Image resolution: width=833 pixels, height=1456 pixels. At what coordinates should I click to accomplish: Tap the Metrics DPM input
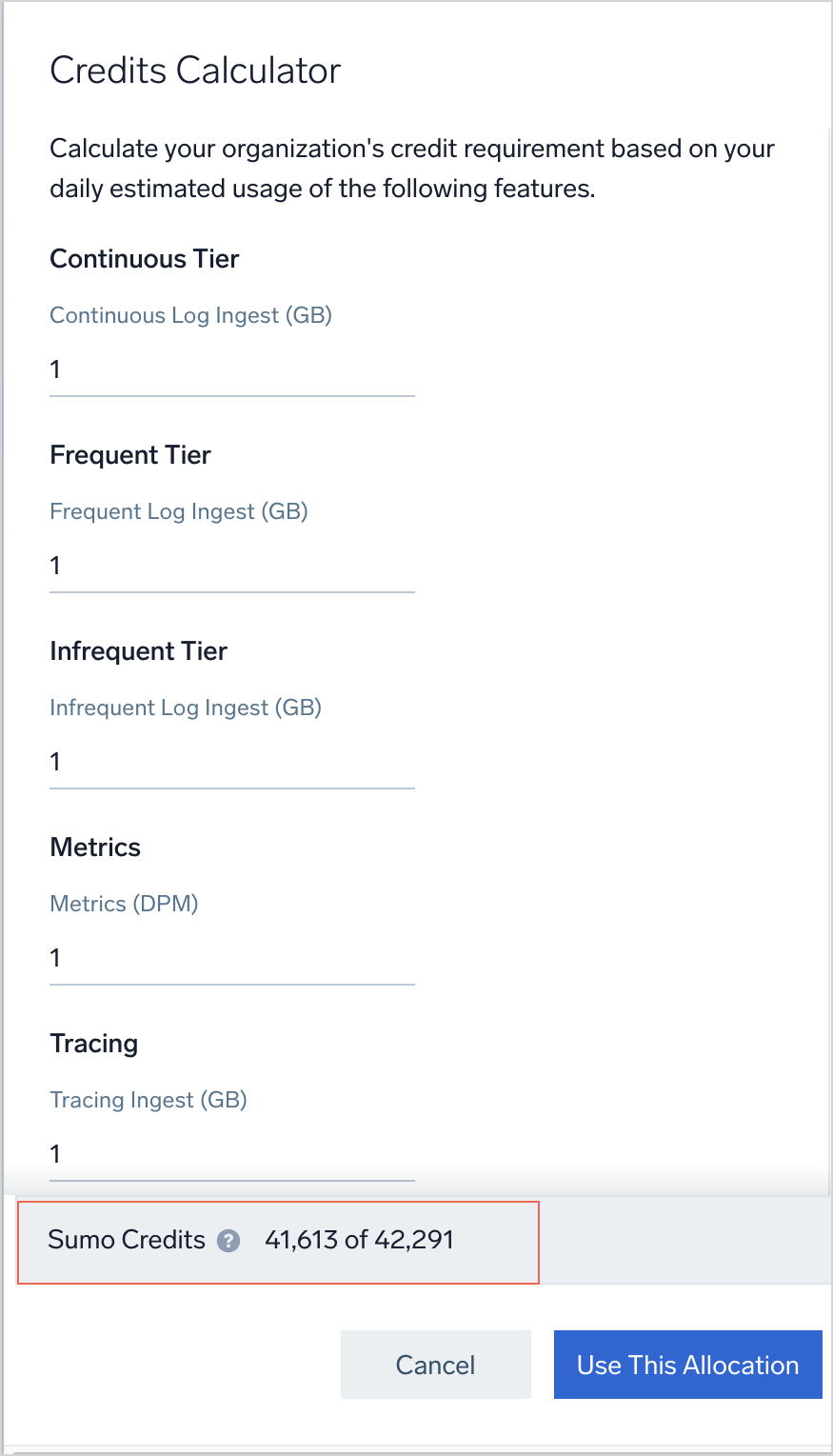pos(231,958)
